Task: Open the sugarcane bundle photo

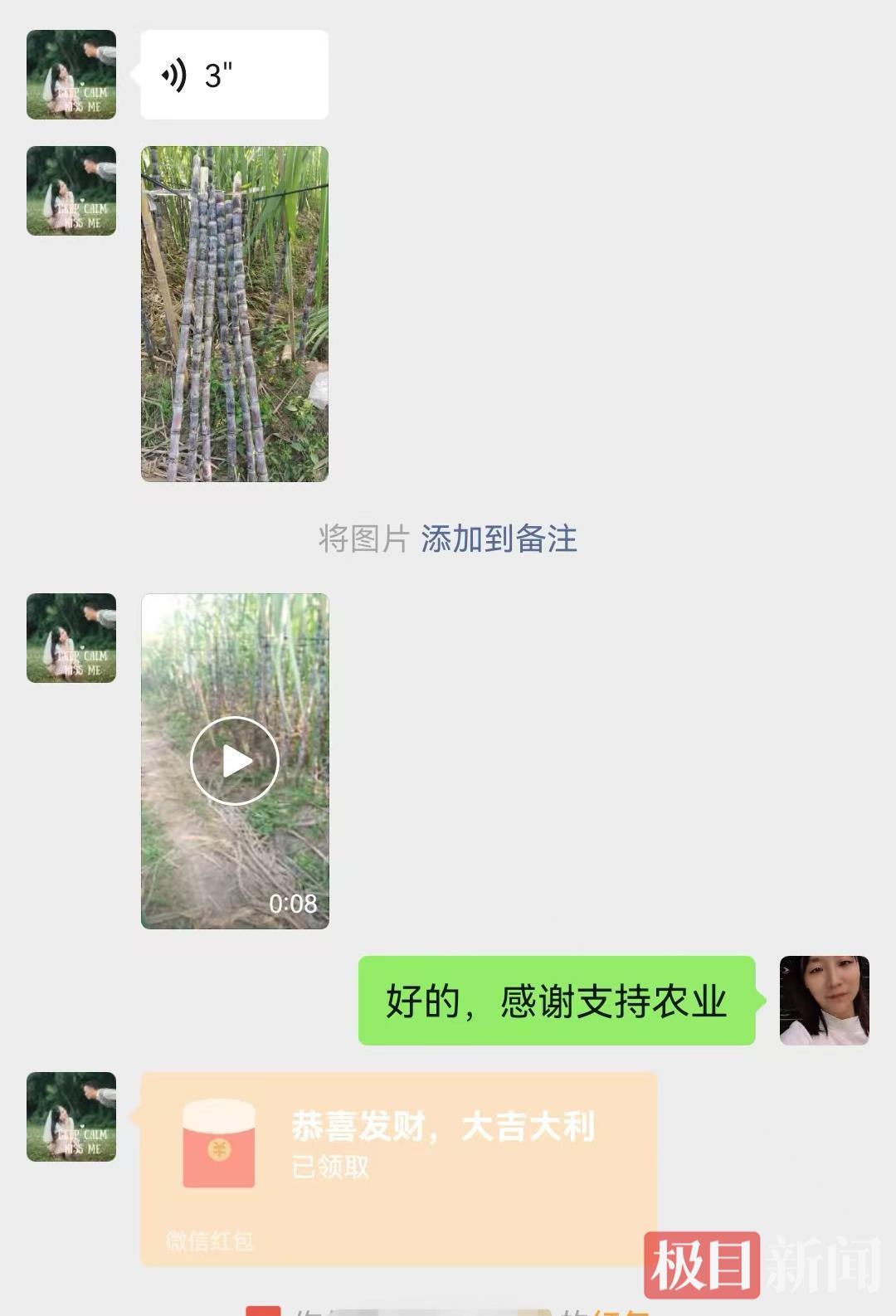Action: (234, 314)
